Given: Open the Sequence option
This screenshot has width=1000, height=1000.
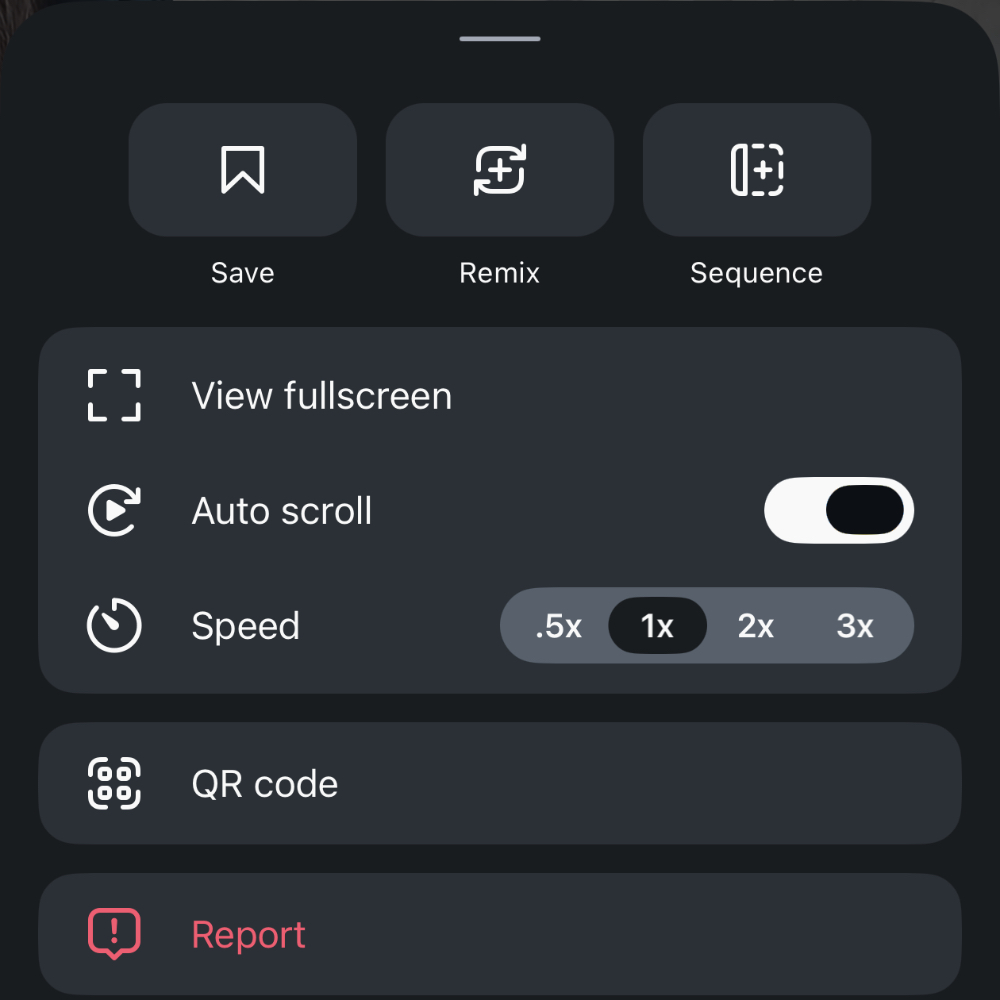Looking at the screenshot, I should coord(756,170).
